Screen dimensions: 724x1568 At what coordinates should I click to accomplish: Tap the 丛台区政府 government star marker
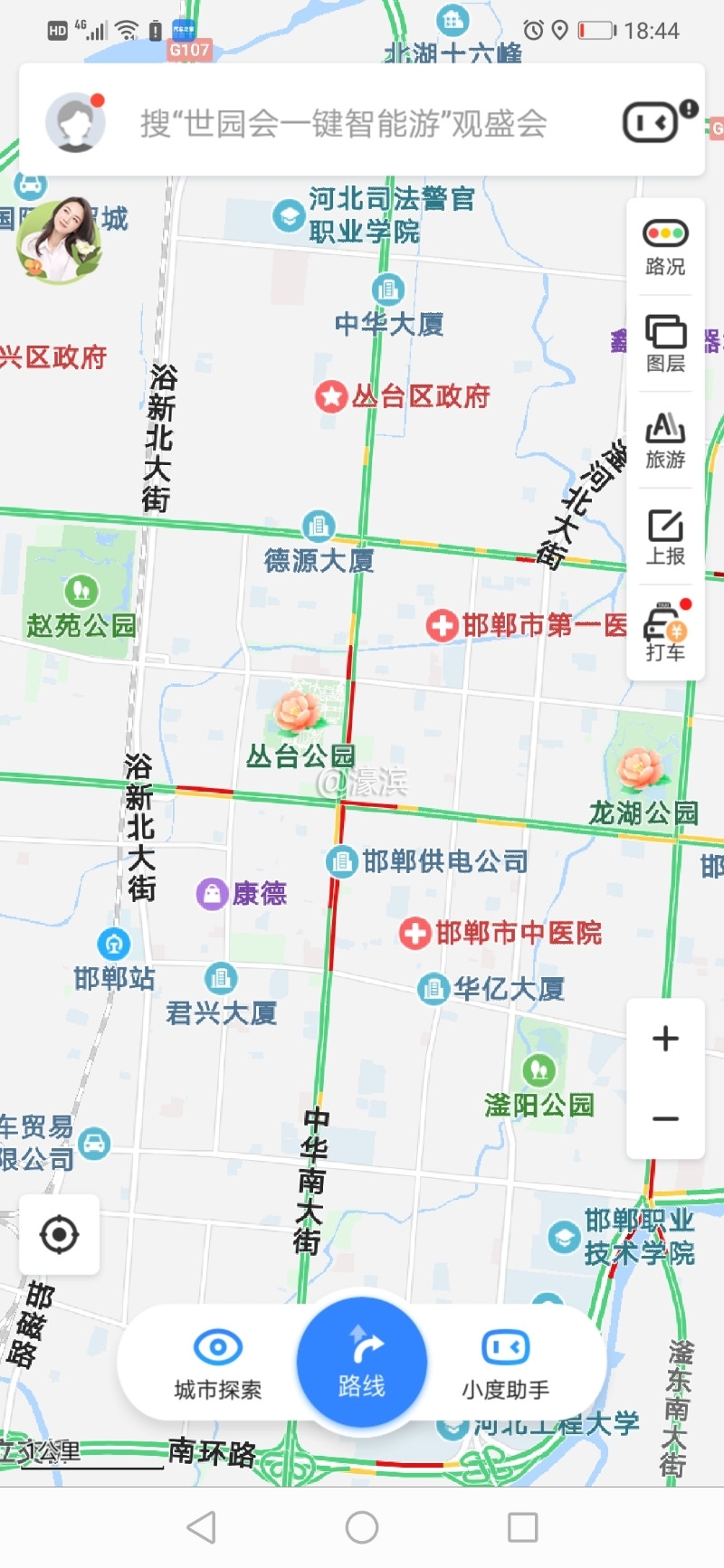pos(330,397)
